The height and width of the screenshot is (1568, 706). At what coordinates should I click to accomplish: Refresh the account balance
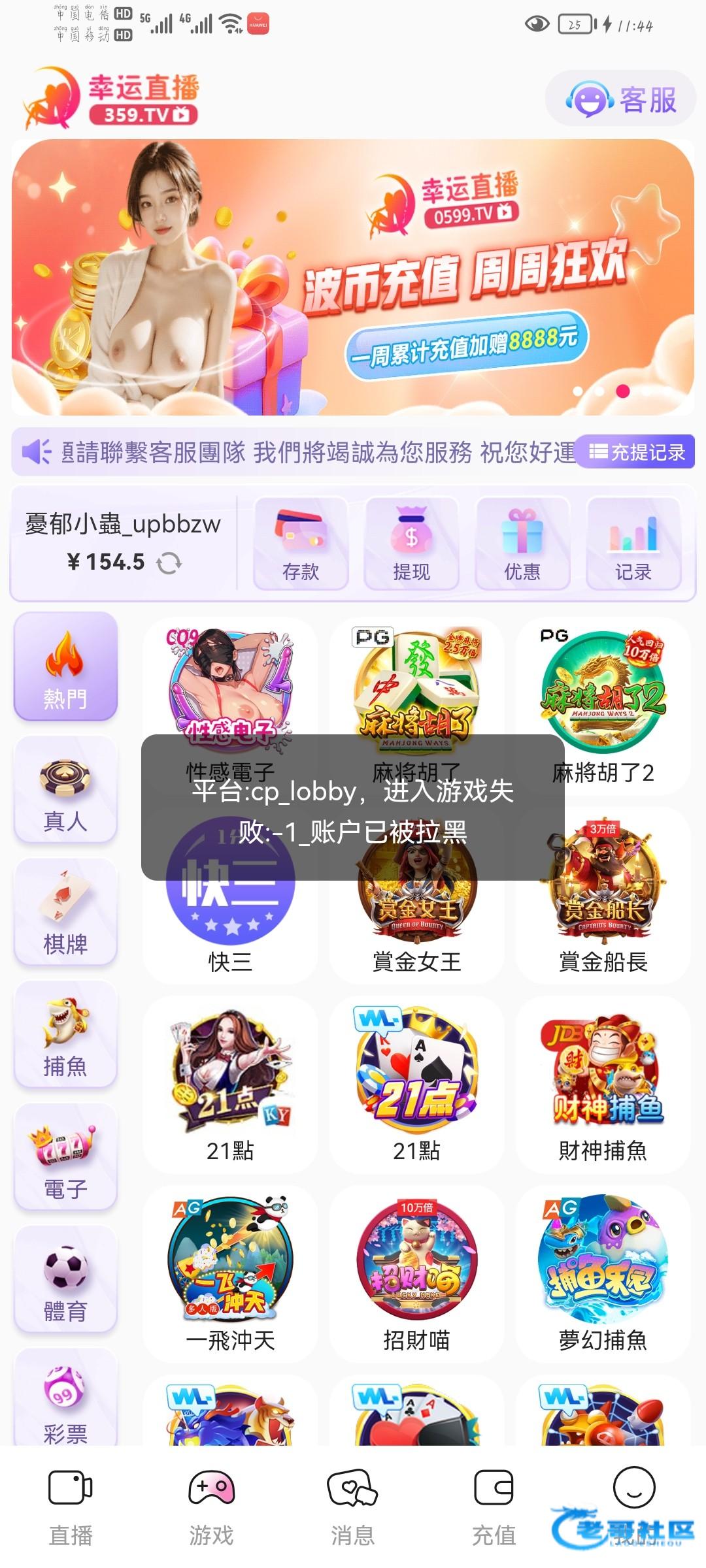coord(169,563)
